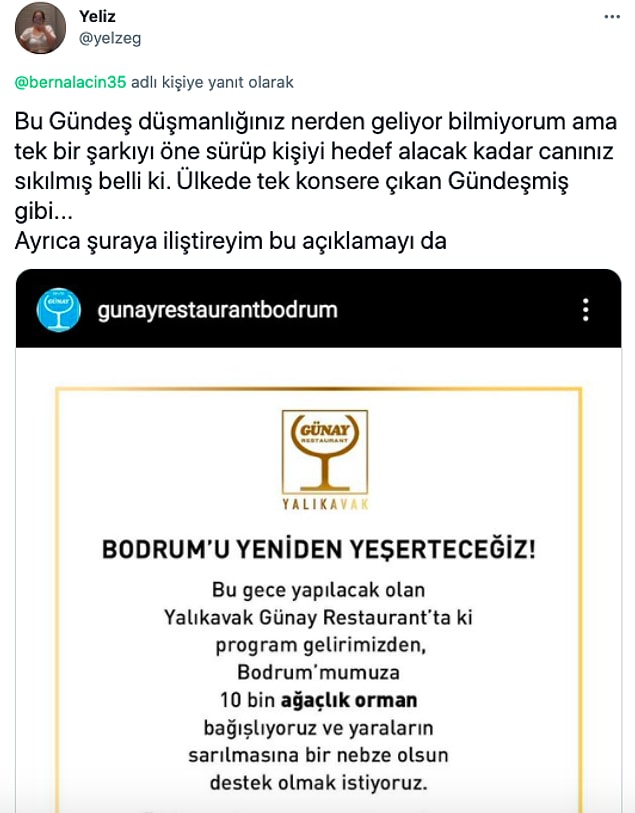Open Yeliz's profile picture
Image resolution: width=635 pixels, height=813 pixels.
(x=41, y=28)
